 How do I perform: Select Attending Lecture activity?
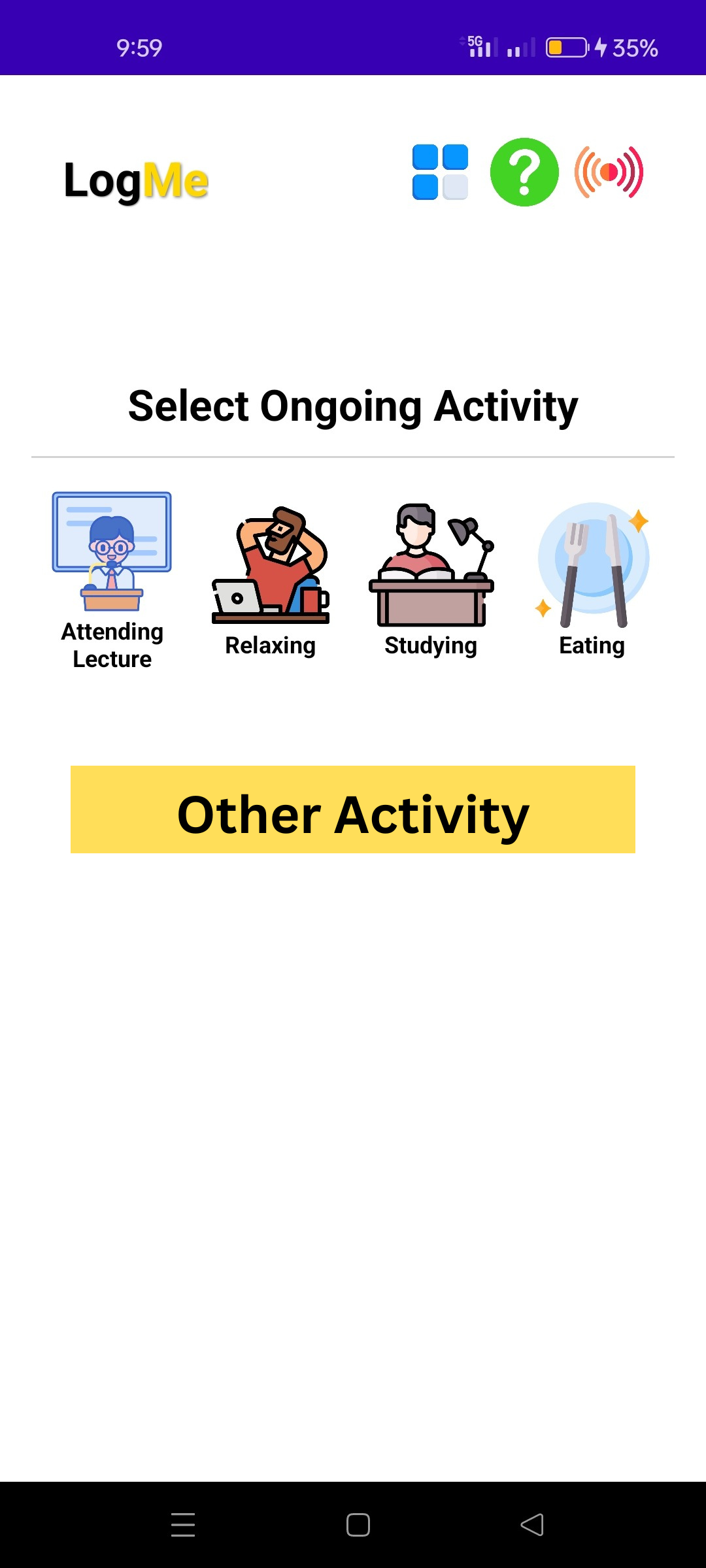pyautogui.click(x=112, y=580)
